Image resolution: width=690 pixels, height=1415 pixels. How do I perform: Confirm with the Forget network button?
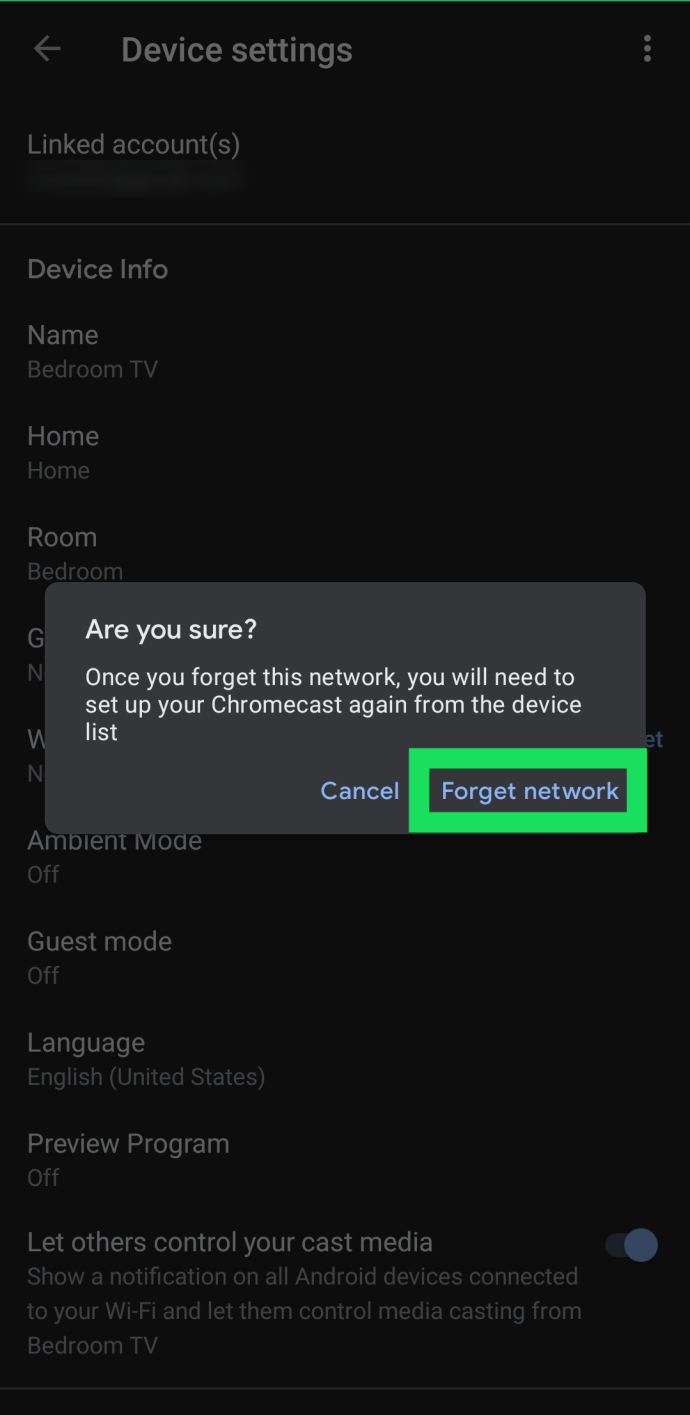pos(529,791)
